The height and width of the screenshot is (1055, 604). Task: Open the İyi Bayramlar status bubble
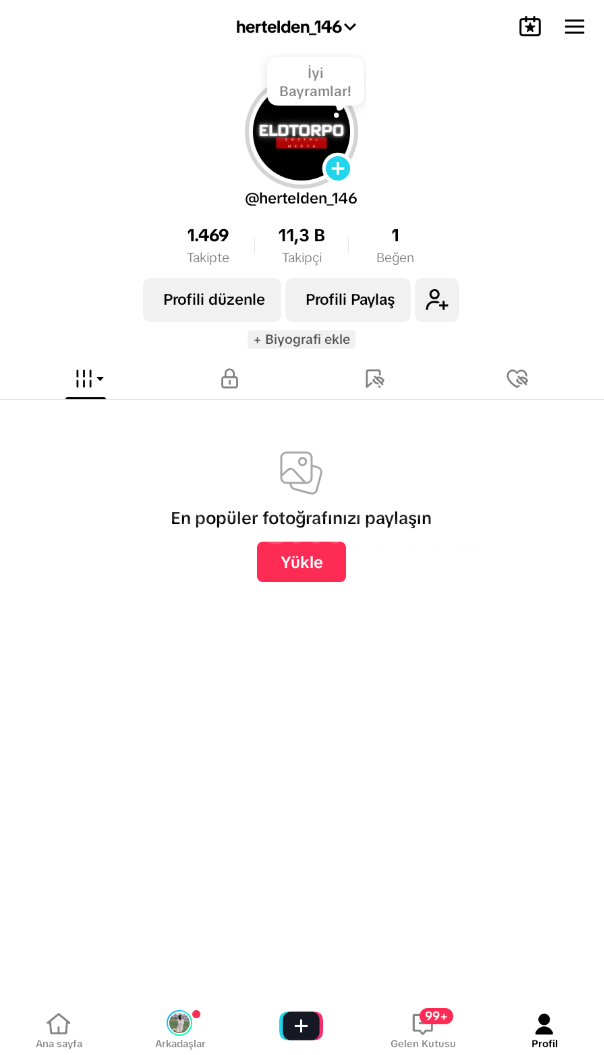point(315,82)
